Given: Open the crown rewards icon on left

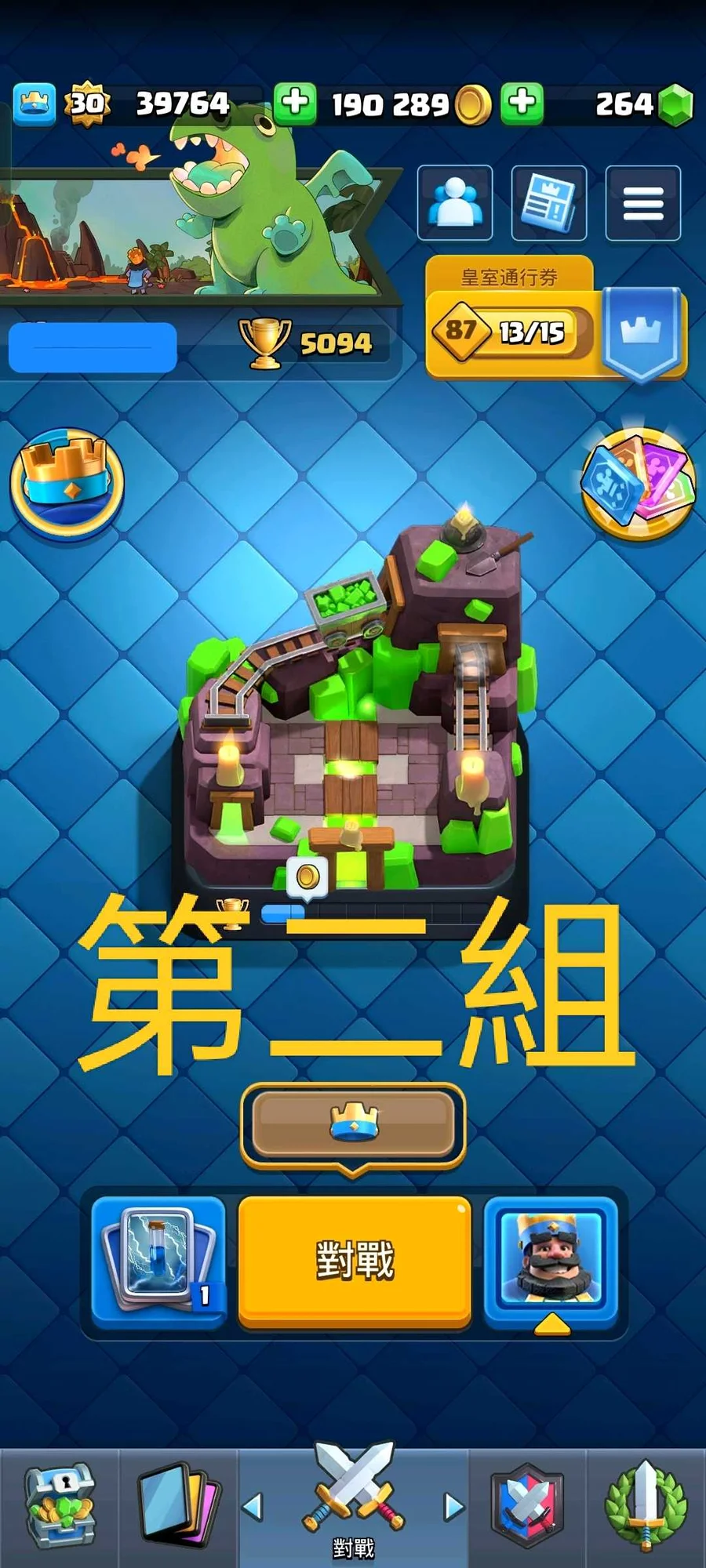Looking at the screenshot, I should pos(67,484).
